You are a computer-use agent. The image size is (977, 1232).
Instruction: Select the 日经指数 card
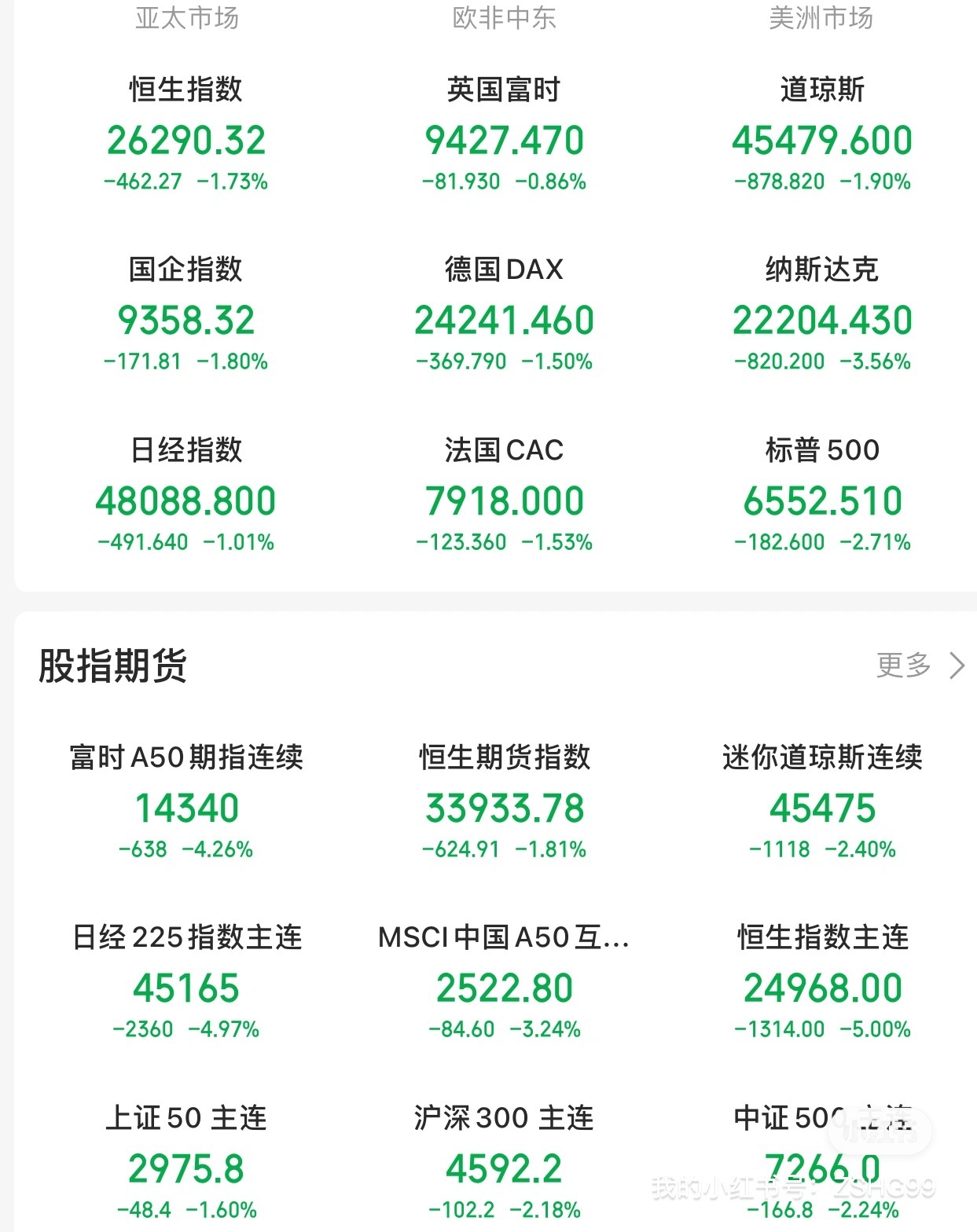[x=186, y=496]
